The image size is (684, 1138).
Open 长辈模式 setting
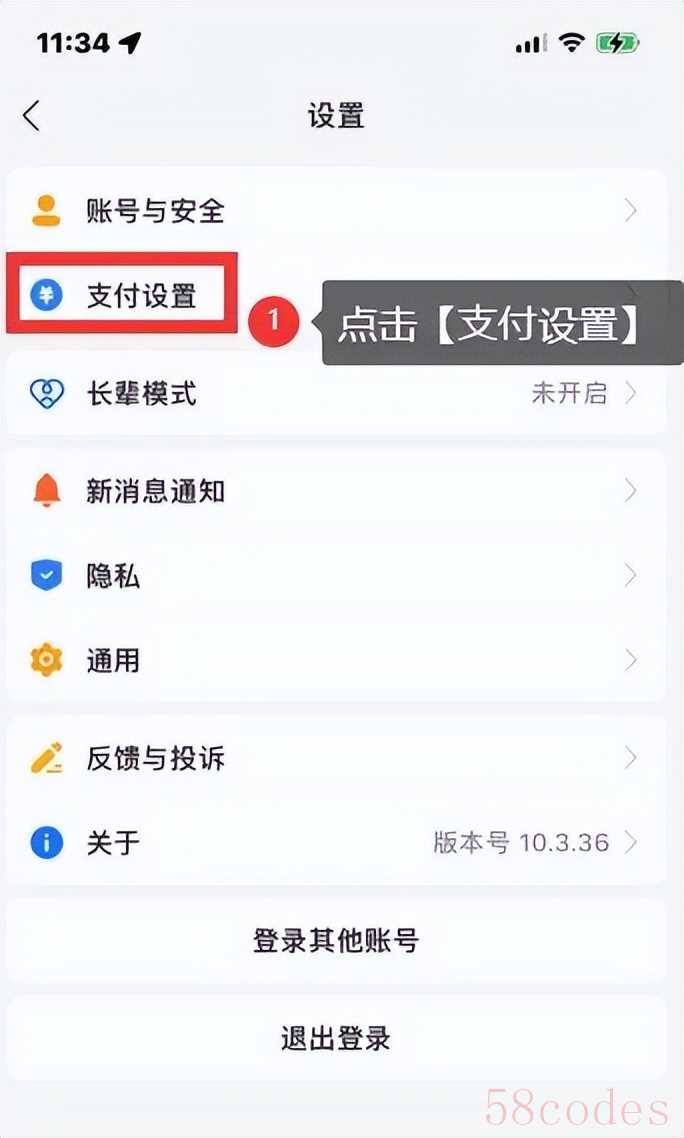coord(336,393)
